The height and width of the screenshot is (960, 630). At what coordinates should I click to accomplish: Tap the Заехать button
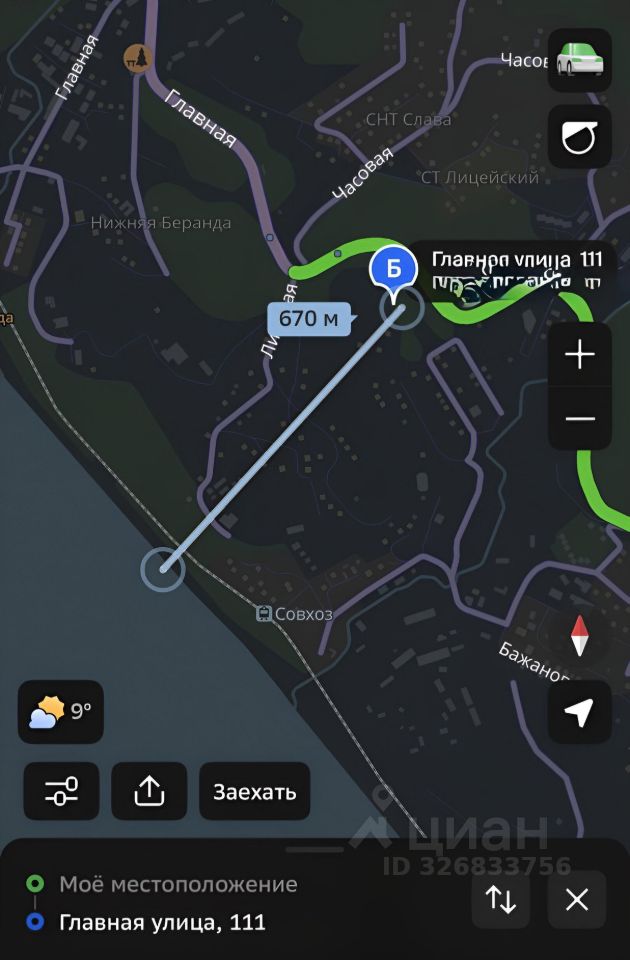click(254, 792)
